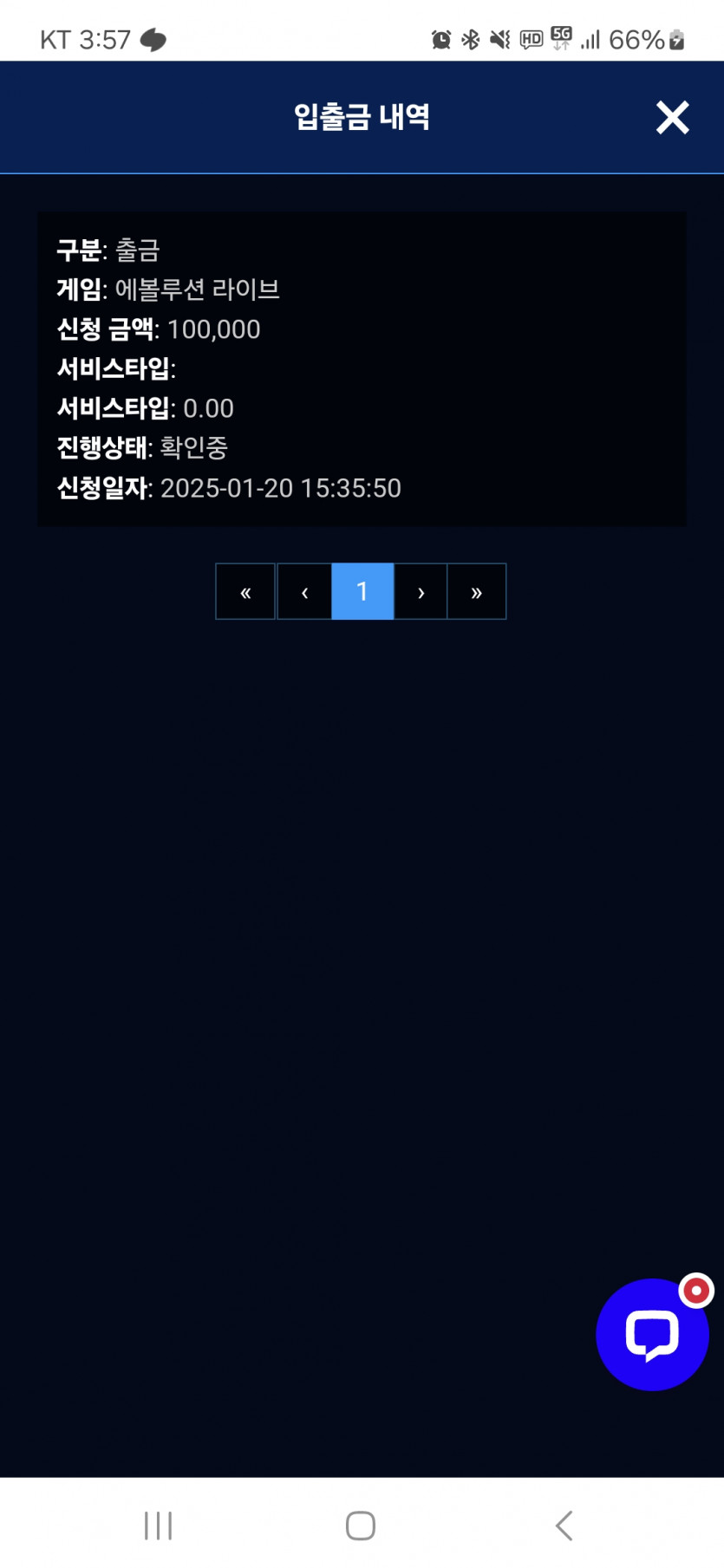The image size is (724, 1568).
Task: Jump to the last page with »
Action: [476, 592]
